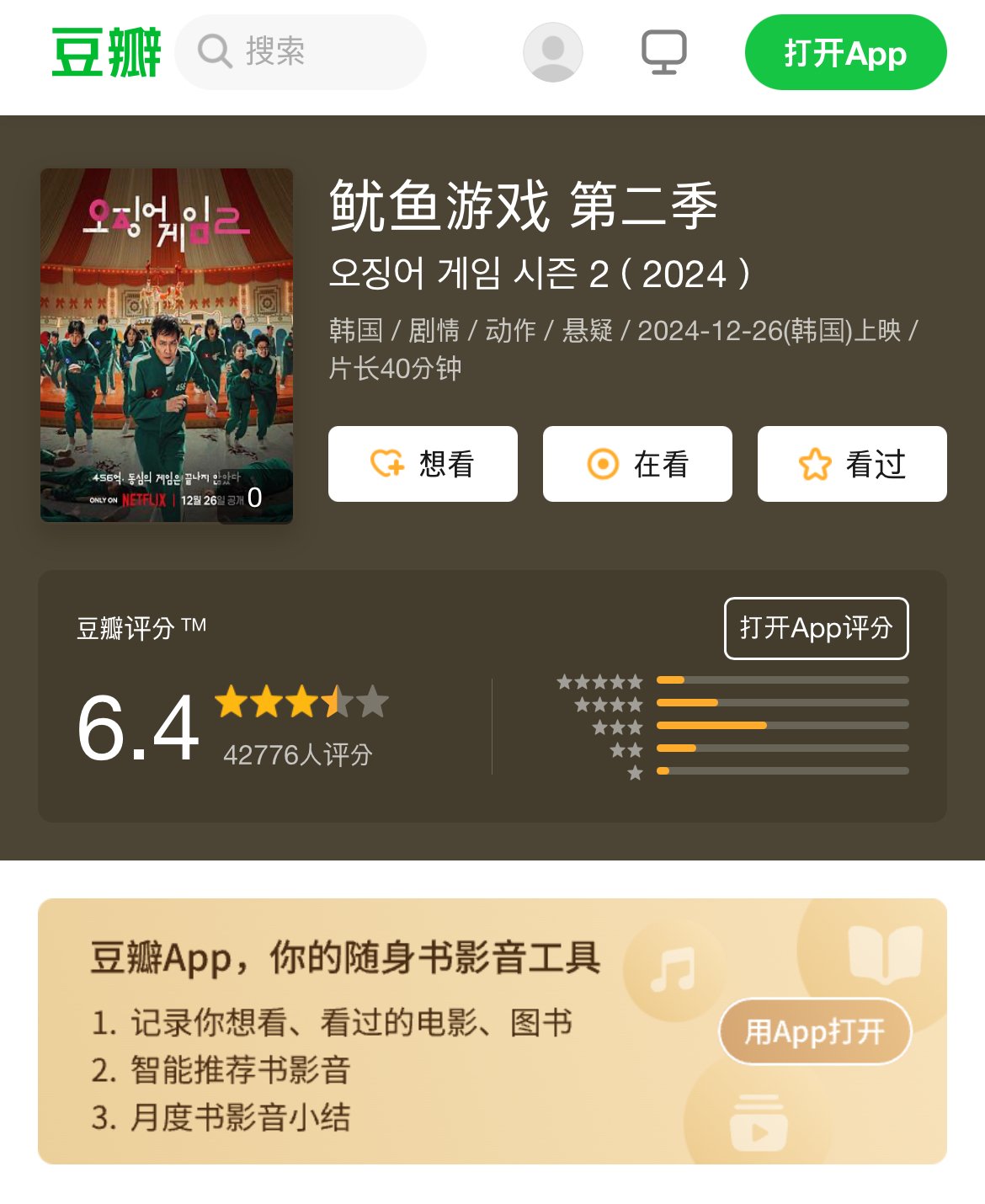The height and width of the screenshot is (1204, 985).
Task: Open the Squid Game 2 poster
Action: point(167,345)
